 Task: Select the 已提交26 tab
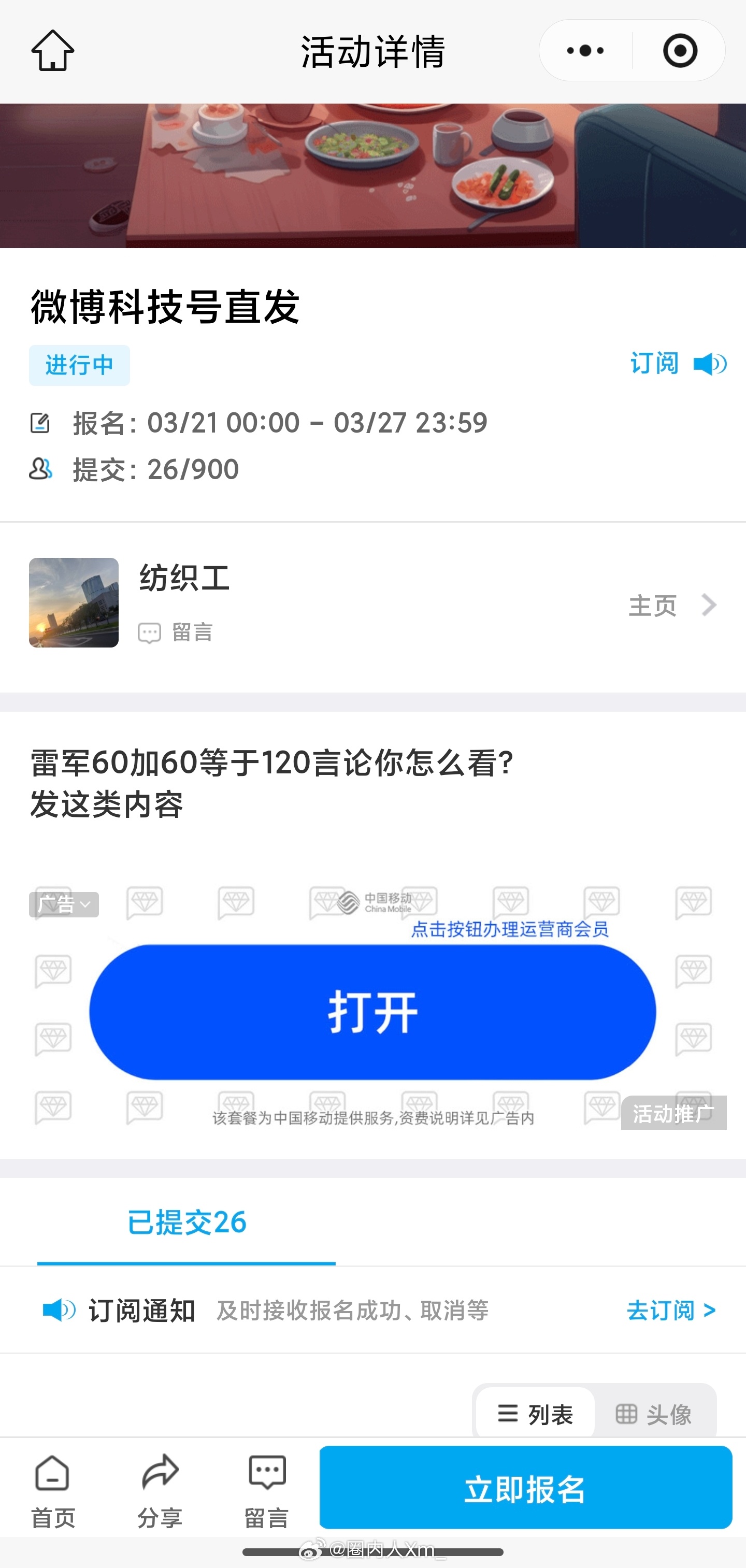point(187,1222)
